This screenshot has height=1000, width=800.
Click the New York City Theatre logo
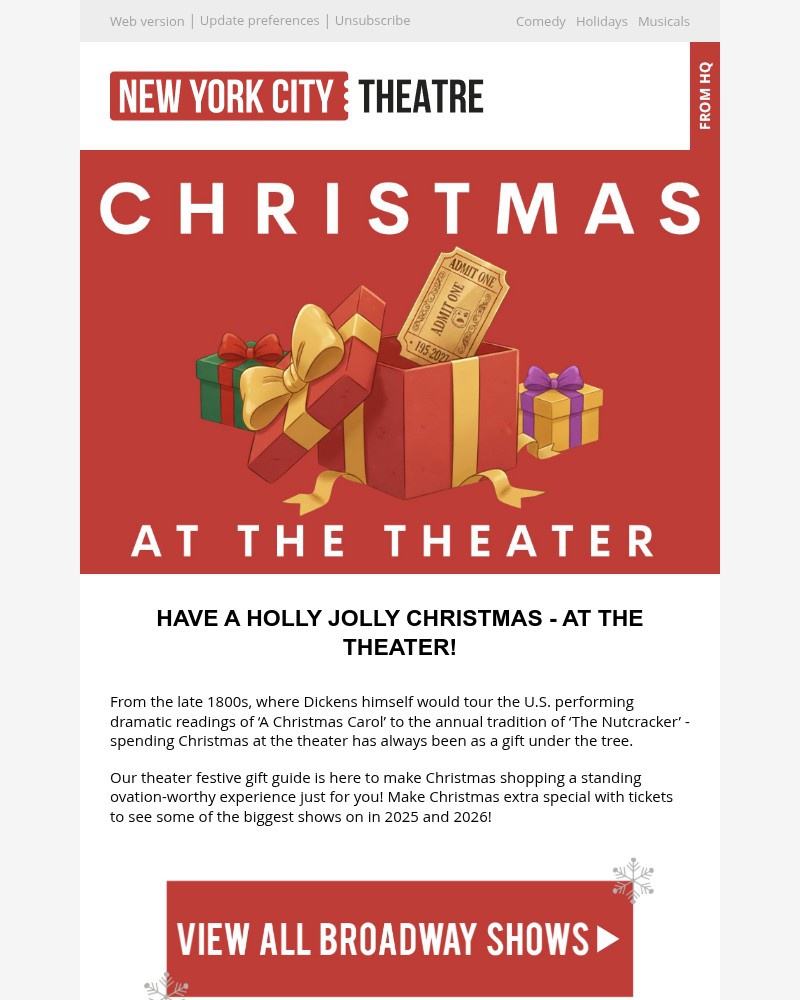click(297, 95)
